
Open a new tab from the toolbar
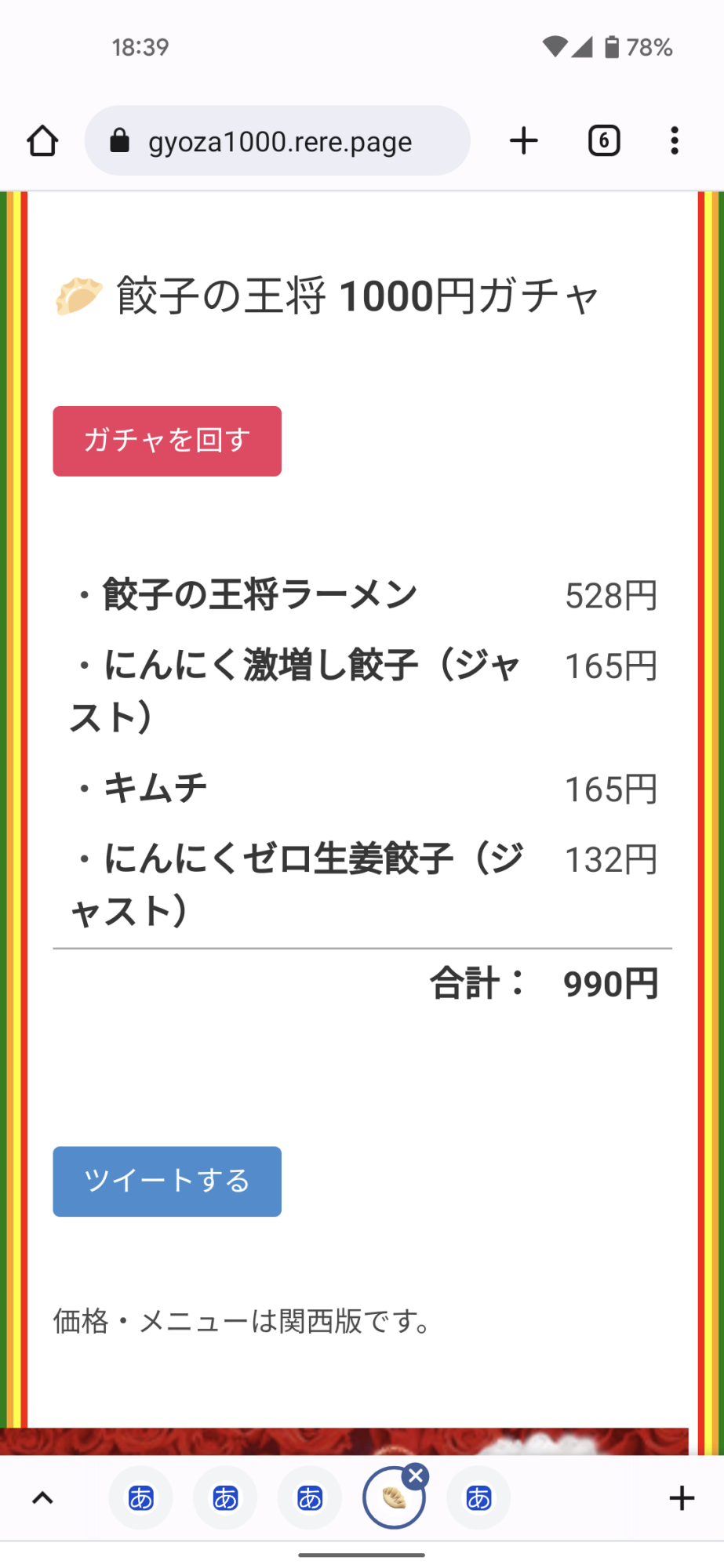pyautogui.click(x=524, y=141)
